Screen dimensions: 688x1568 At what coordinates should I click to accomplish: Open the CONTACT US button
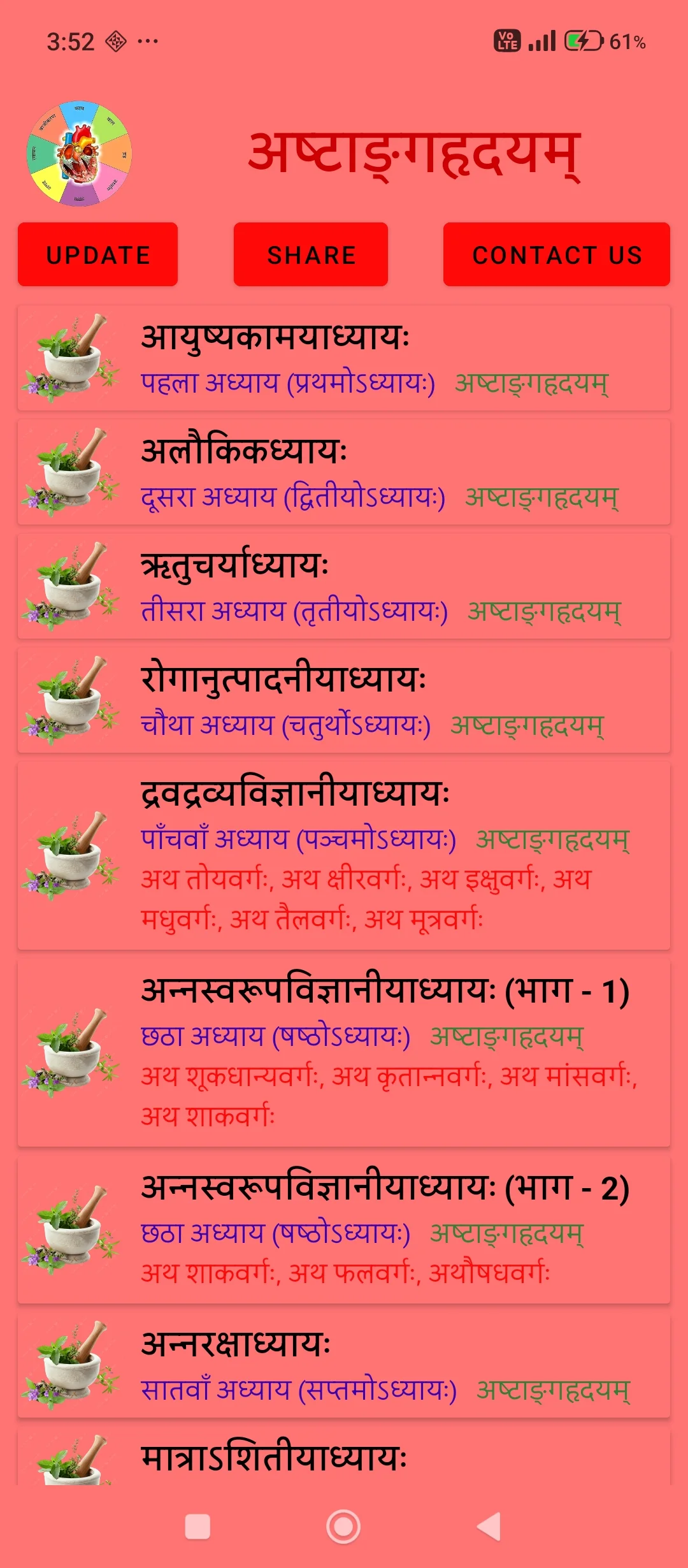[x=556, y=254]
